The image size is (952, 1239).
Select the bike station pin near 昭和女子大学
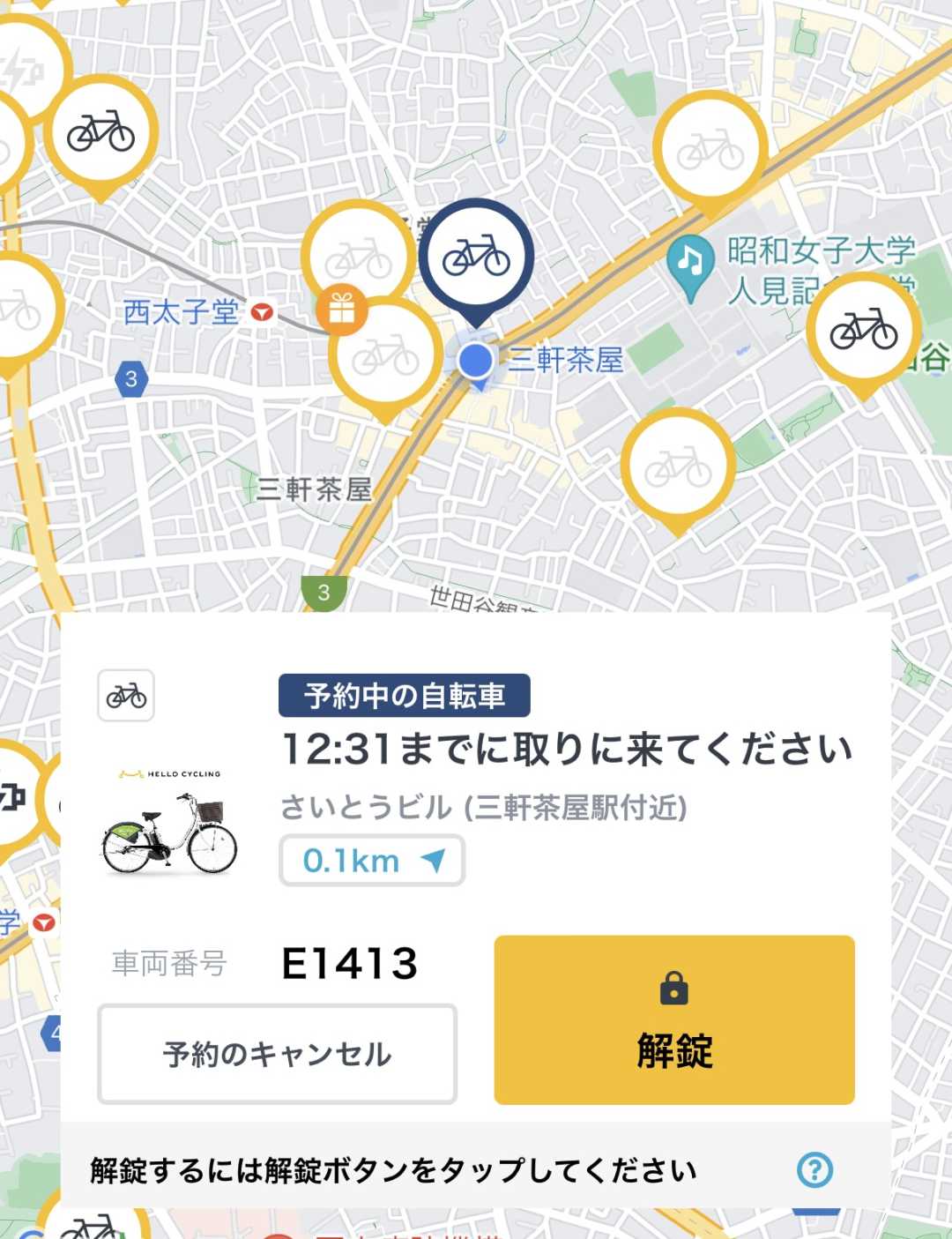click(863, 330)
